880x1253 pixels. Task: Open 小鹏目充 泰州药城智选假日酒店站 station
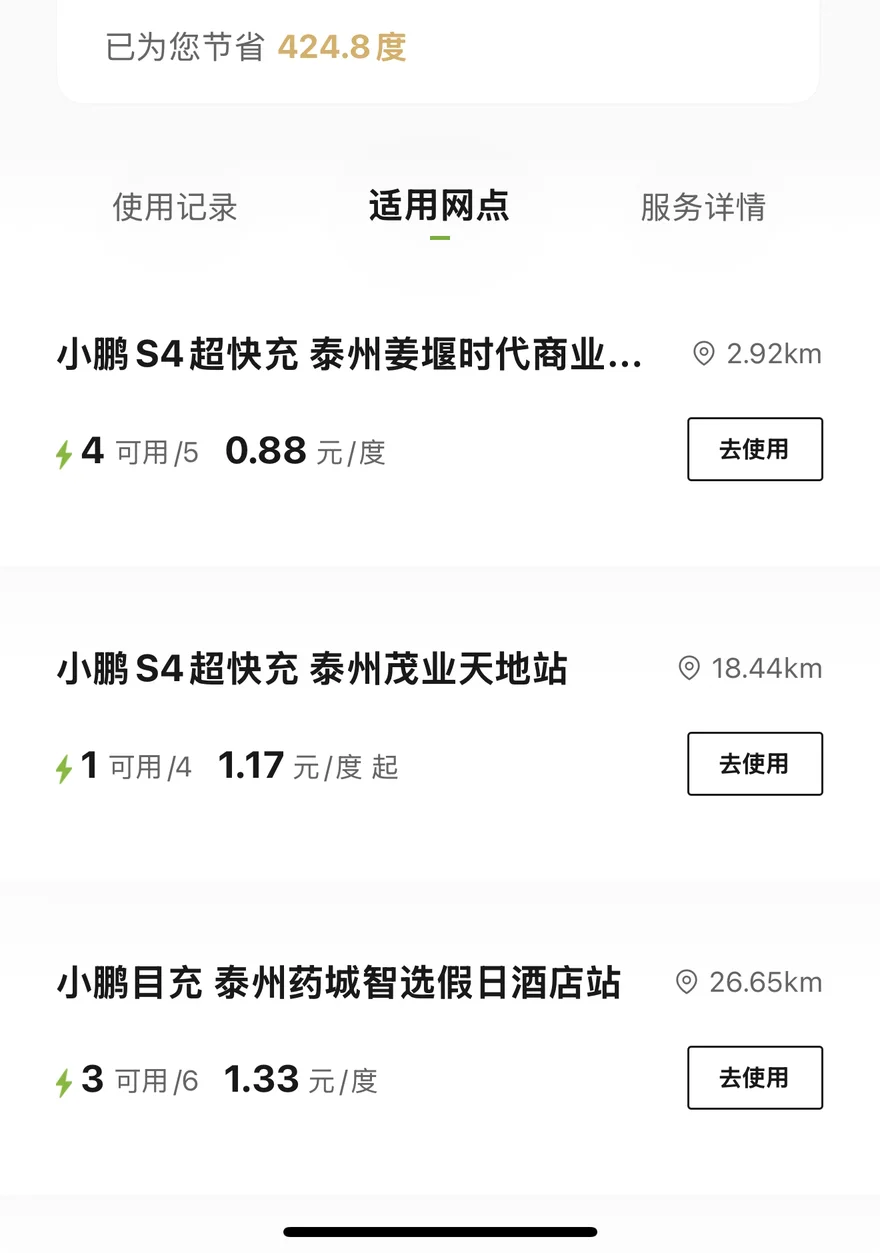338,983
